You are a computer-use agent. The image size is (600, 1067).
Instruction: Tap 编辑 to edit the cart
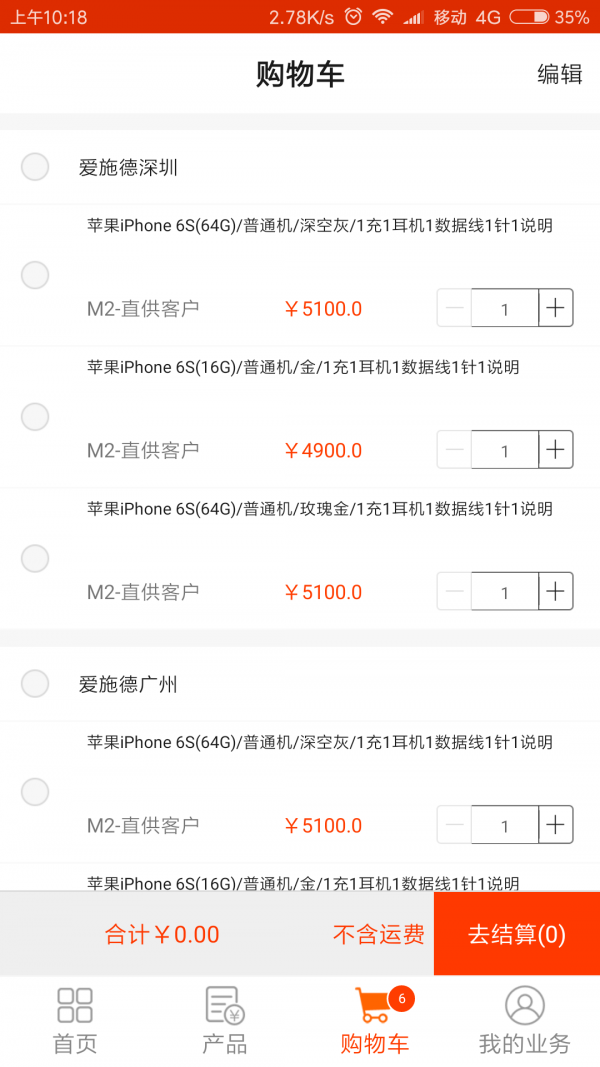(x=559, y=74)
